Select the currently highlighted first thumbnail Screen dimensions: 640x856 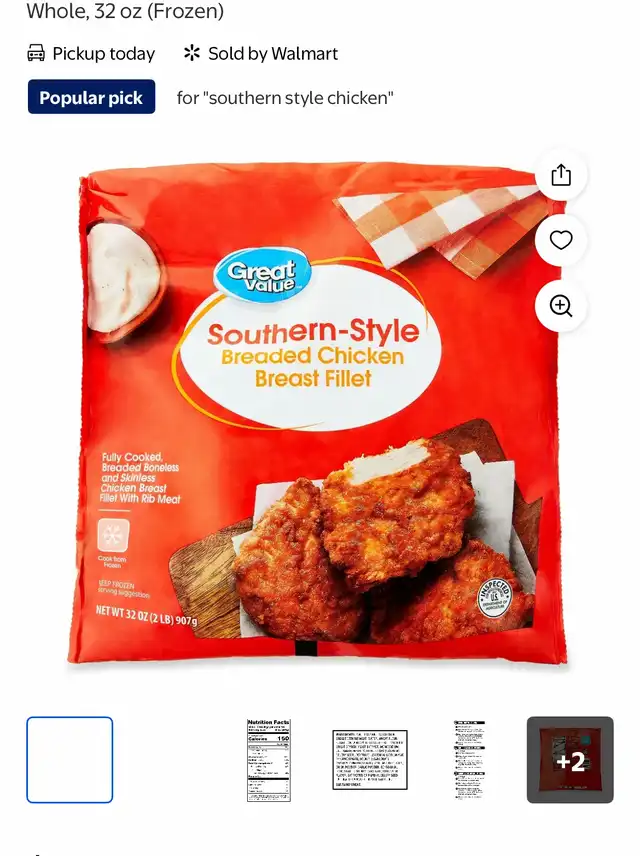click(70, 759)
